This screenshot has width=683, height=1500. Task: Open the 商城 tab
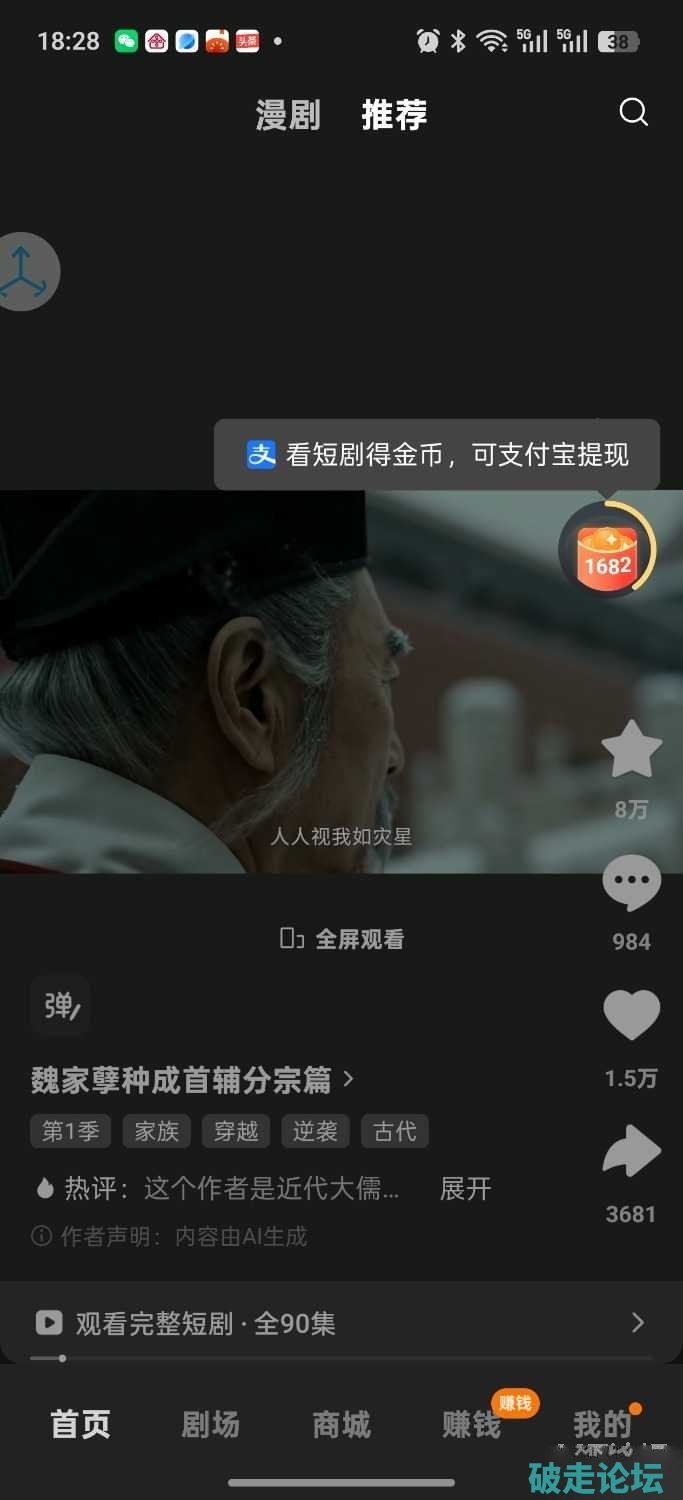[341, 1424]
